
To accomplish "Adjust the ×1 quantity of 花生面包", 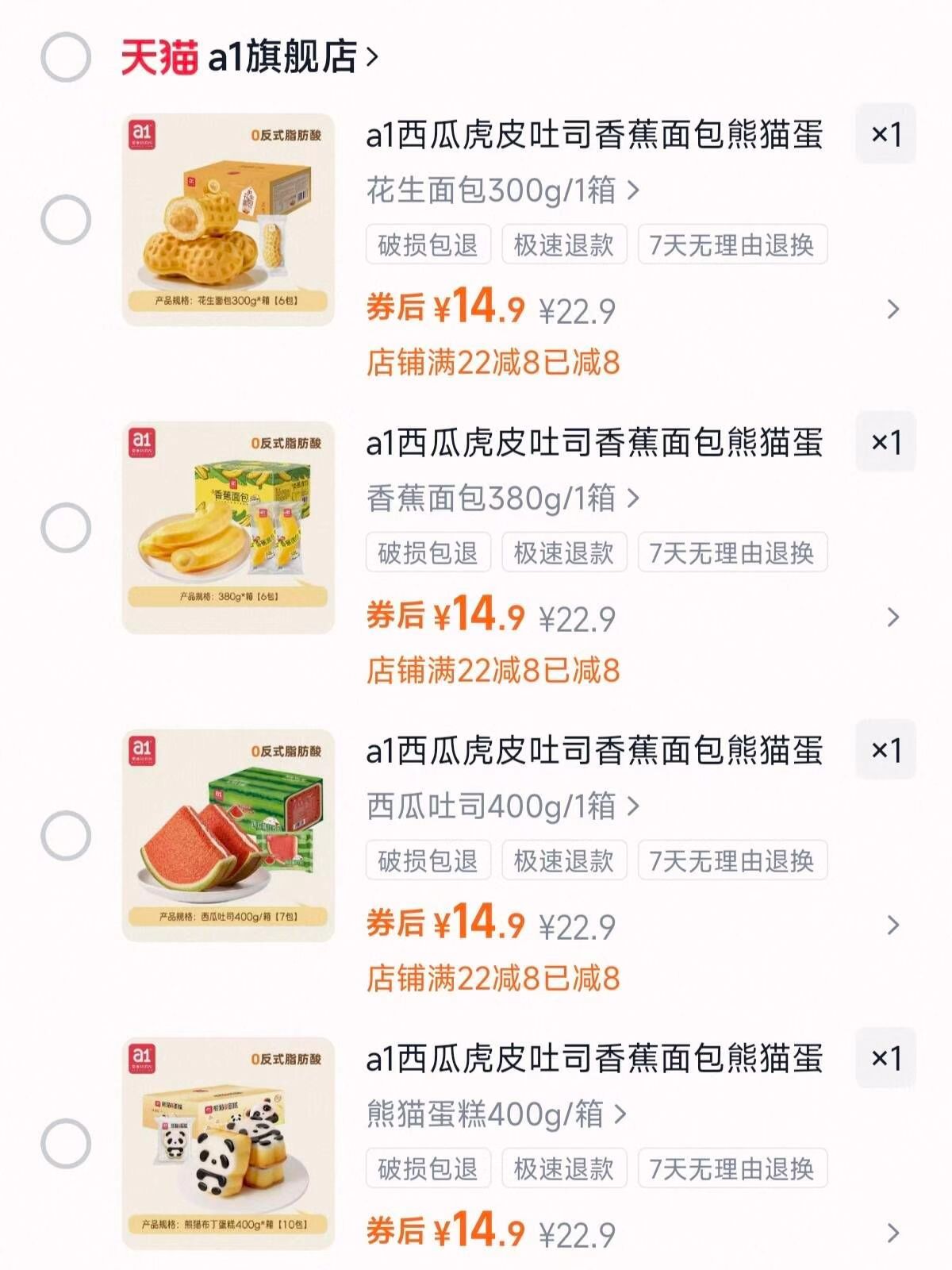I will [886, 134].
